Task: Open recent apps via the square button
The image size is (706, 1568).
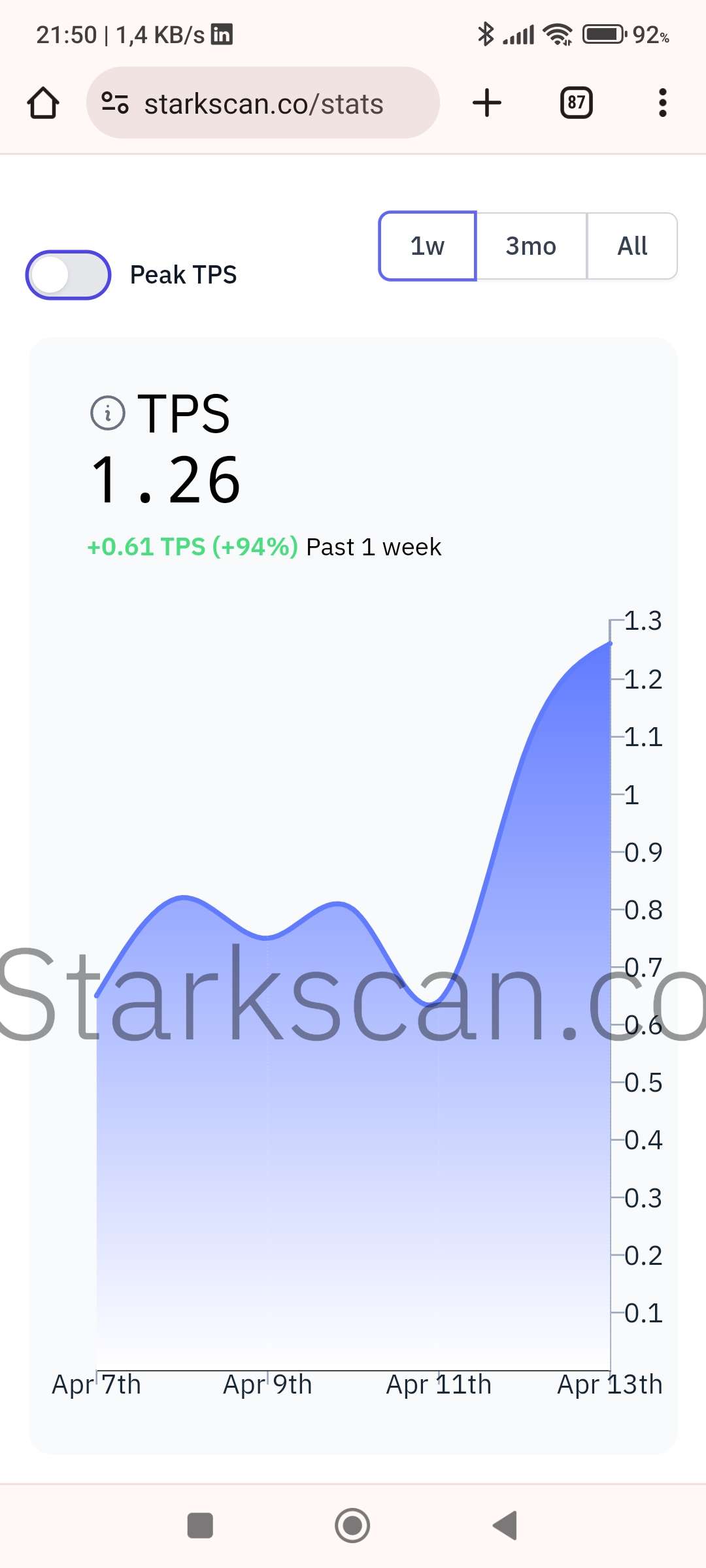Action: (200, 1526)
